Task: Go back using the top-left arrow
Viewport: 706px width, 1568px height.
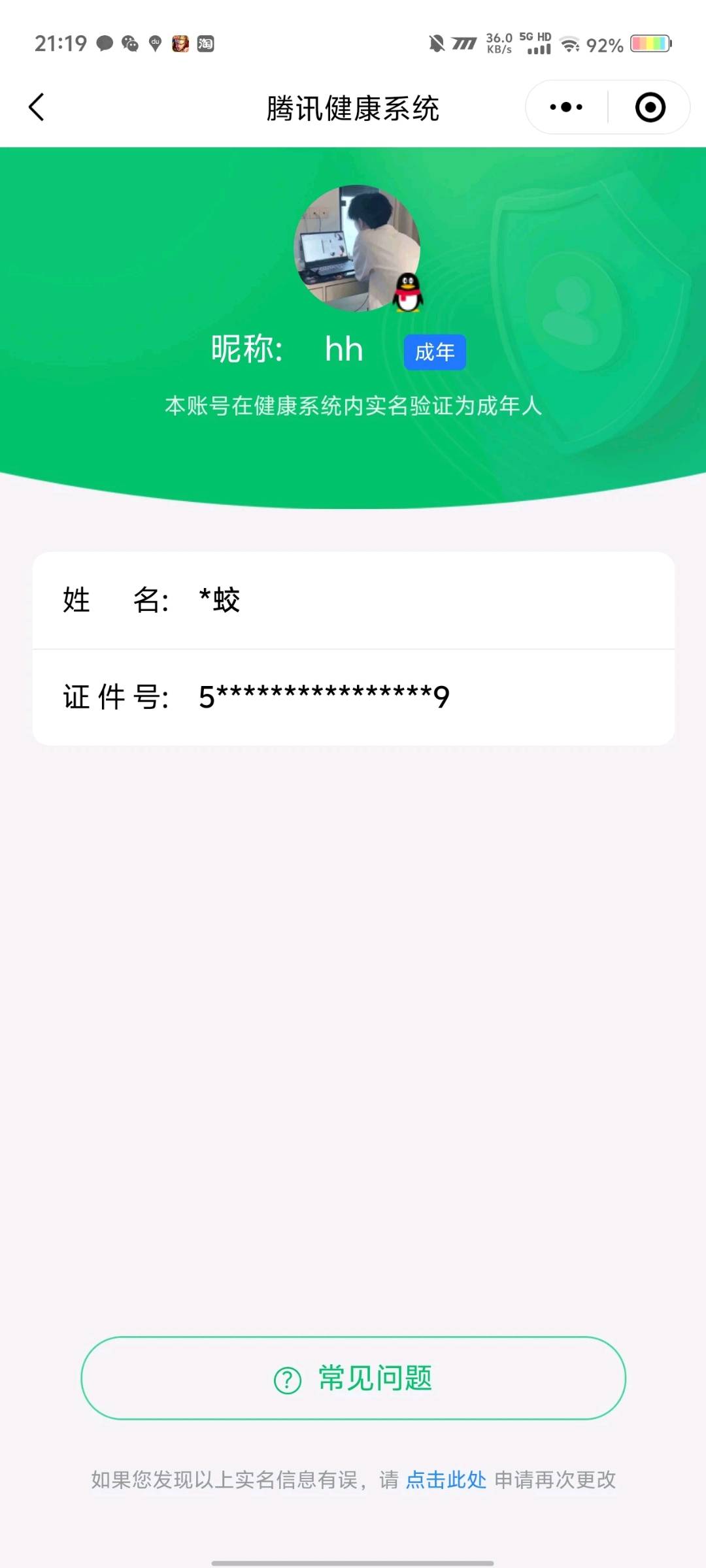Action: (x=37, y=108)
